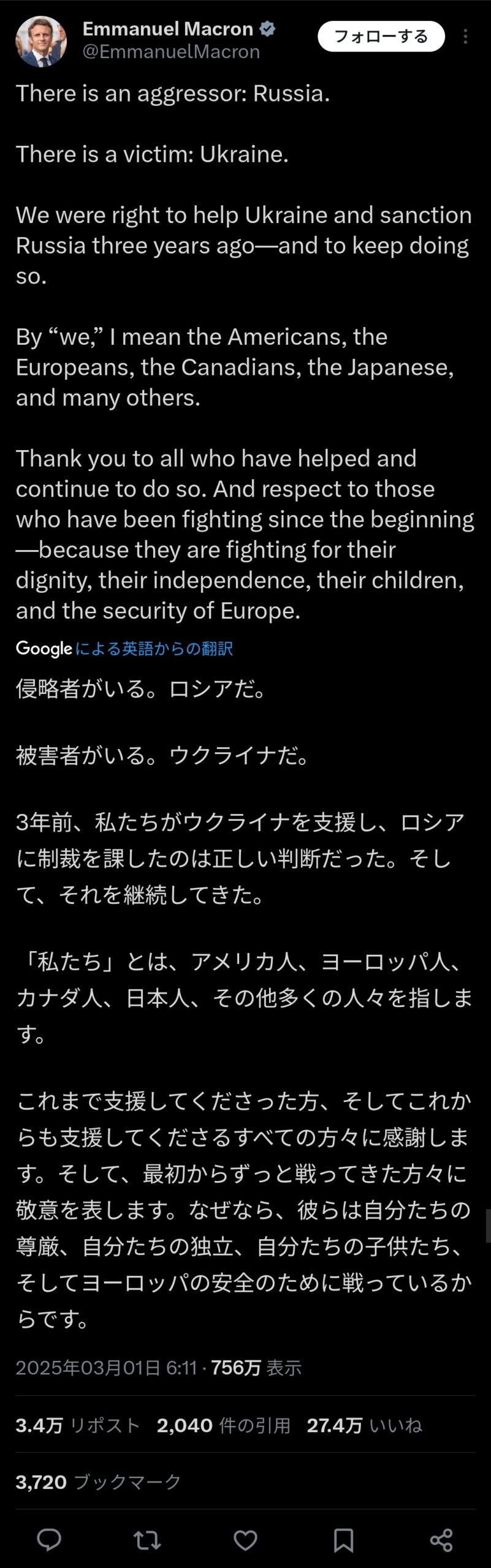View the 27.4万 いいね likes list
Screen dimensions: 491x1568
[364, 1425]
